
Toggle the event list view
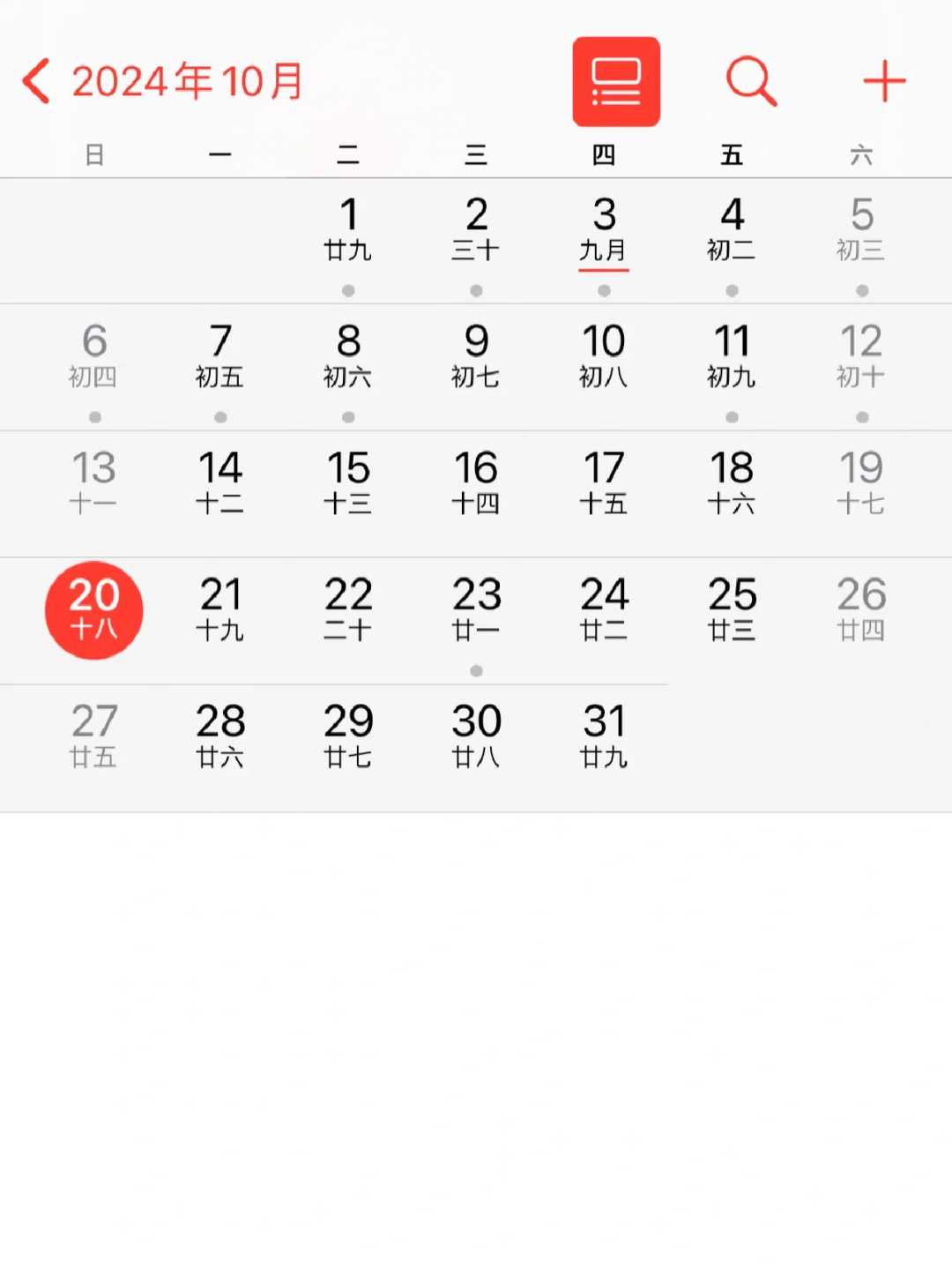point(616,81)
